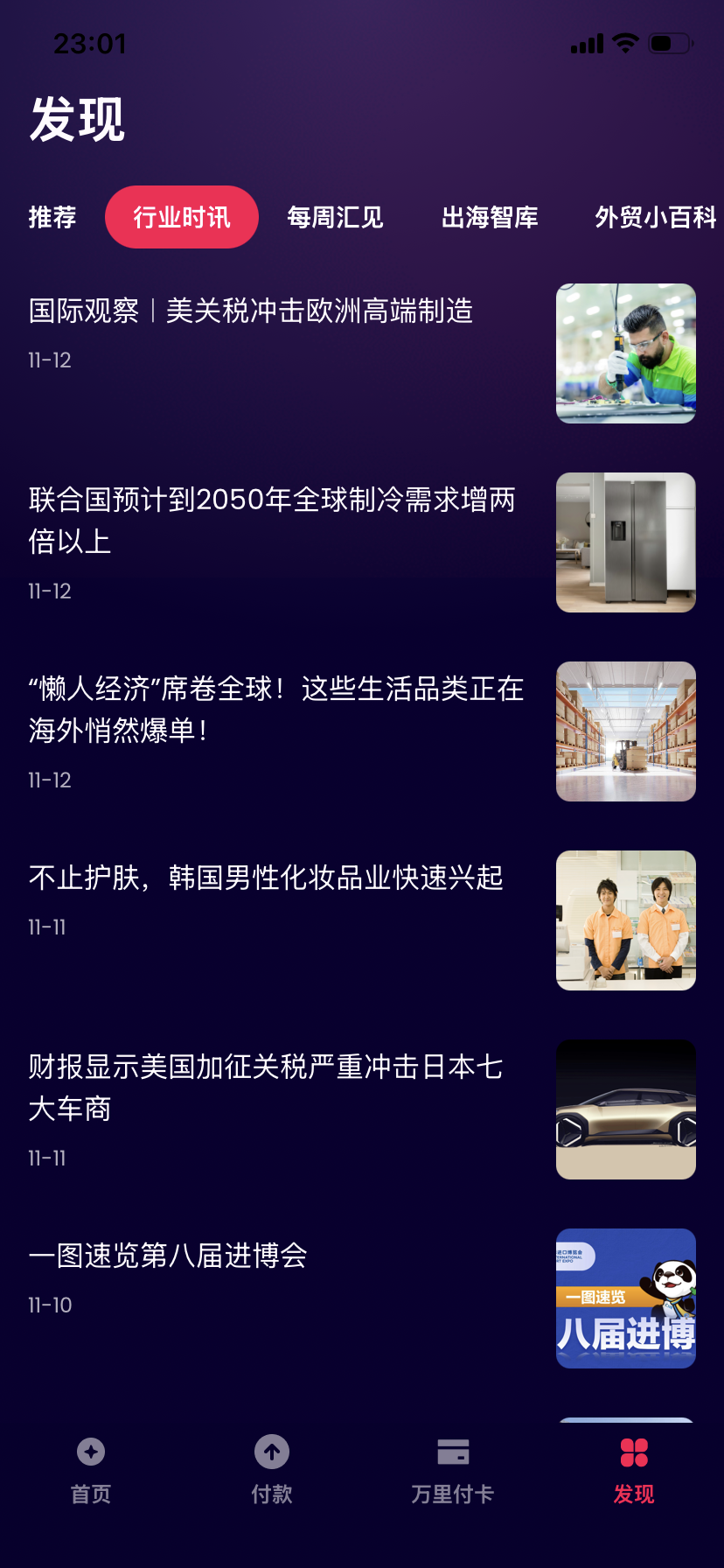Open the article on 韩国男性化妆品业
The height and width of the screenshot is (1568, 724).
(x=266, y=878)
